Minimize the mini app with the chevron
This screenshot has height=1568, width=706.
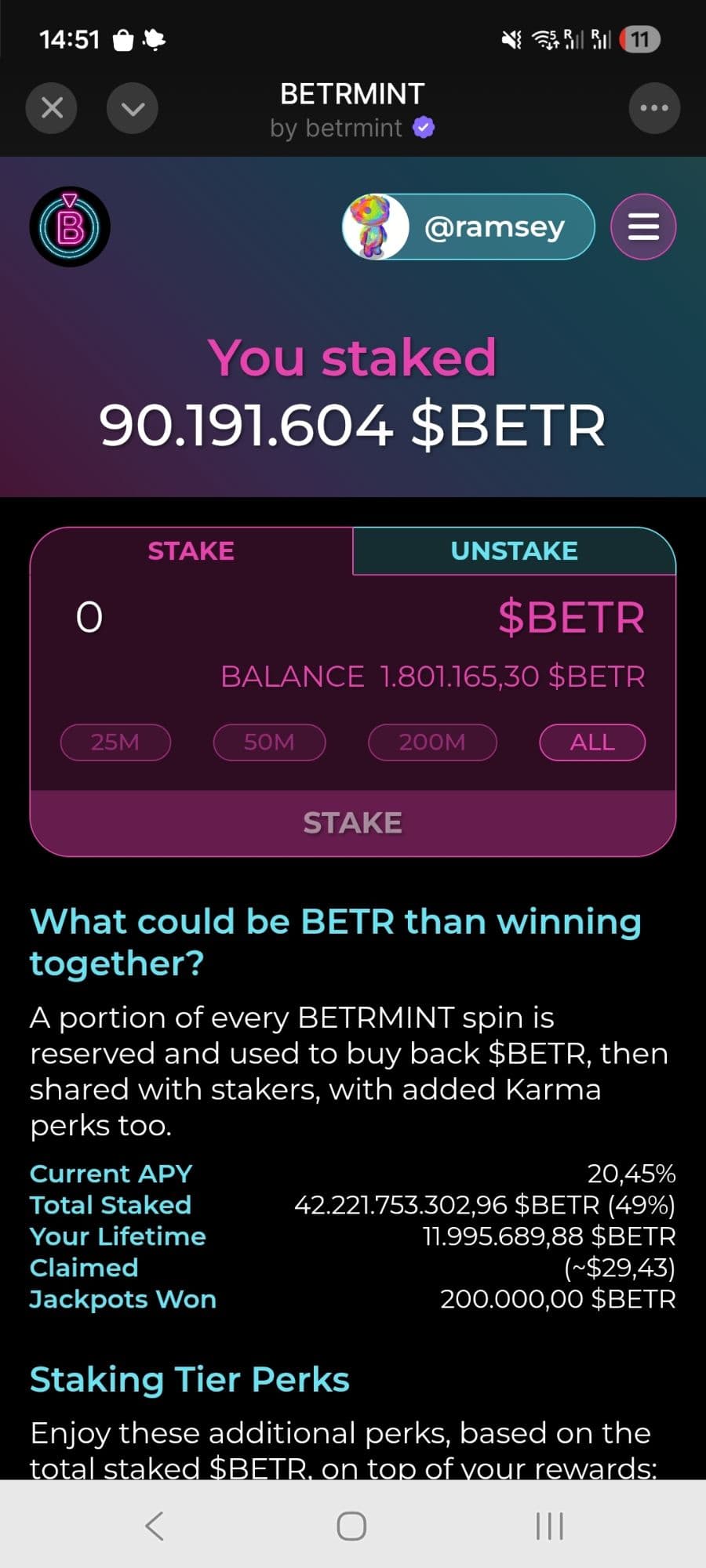coord(133,107)
